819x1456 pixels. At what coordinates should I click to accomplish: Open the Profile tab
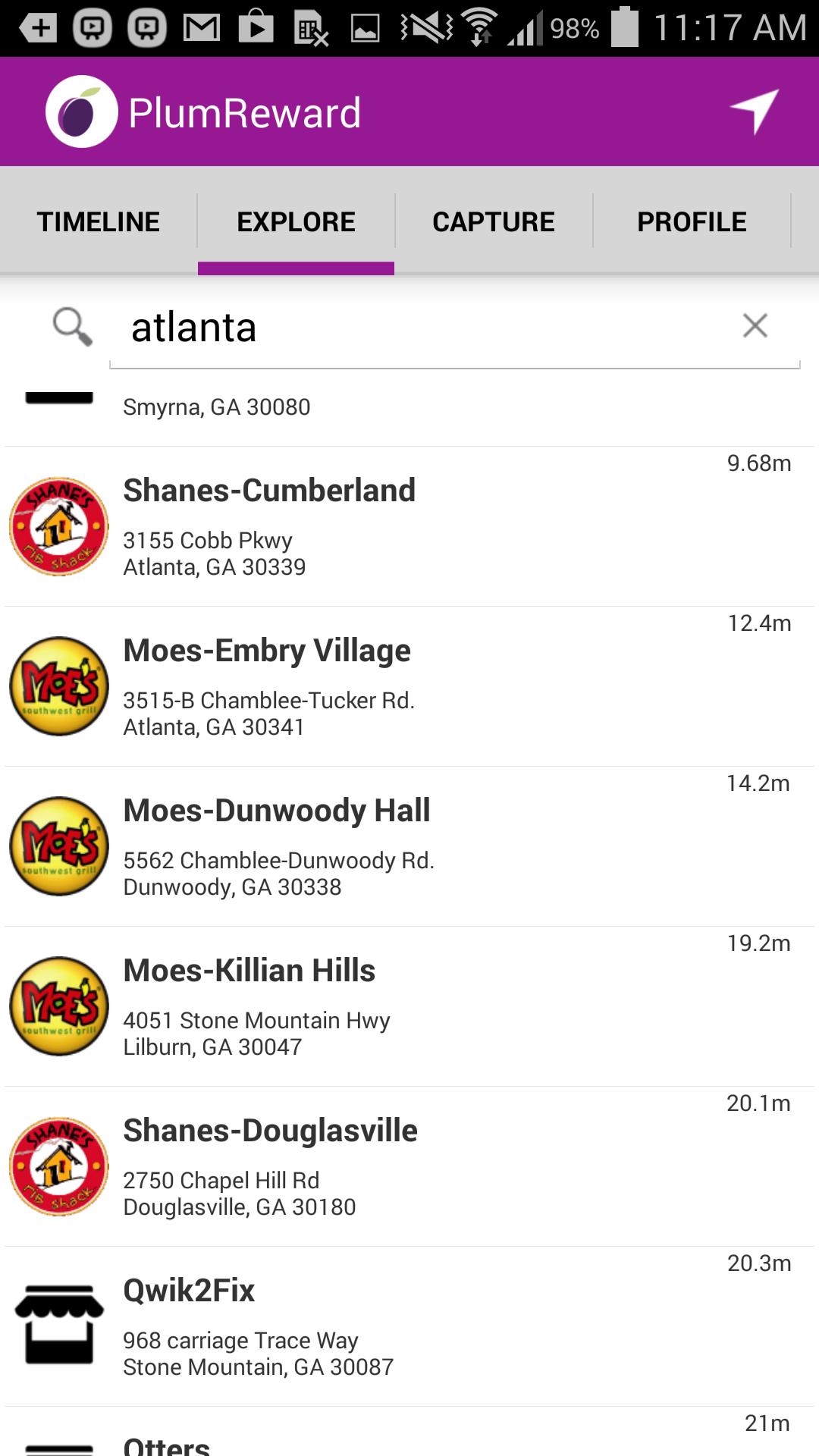692,221
